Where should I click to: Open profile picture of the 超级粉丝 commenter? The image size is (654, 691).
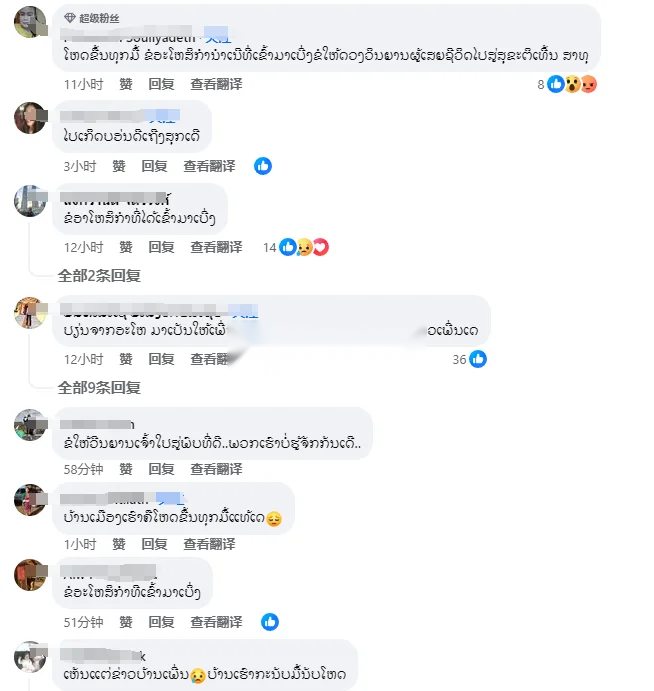(x=29, y=24)
